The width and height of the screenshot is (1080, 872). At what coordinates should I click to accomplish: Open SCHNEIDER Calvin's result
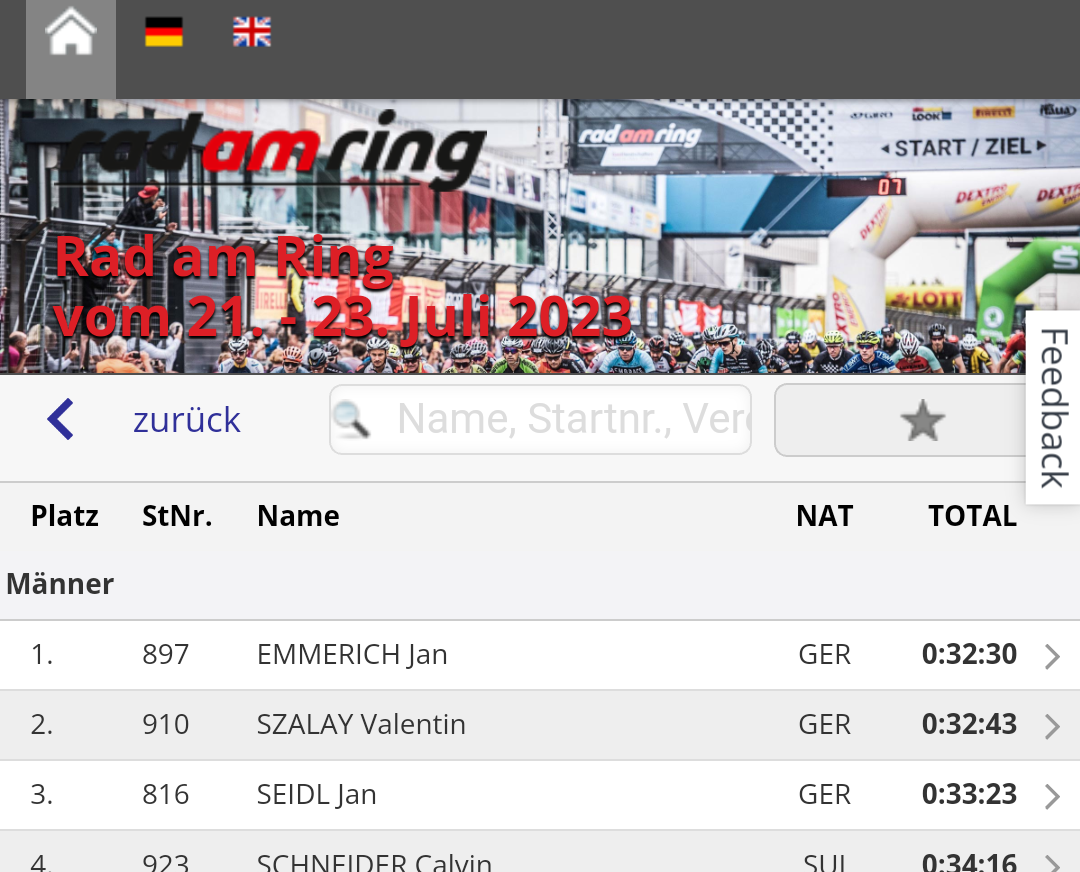point(540,858)
